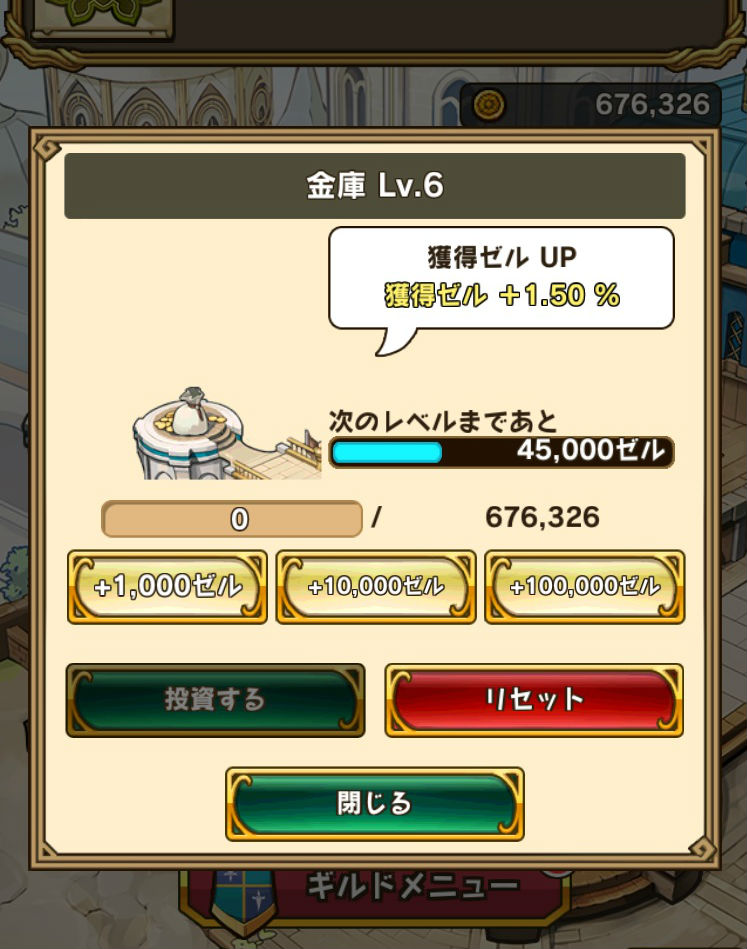
Task: Reset the amount with リセット
Action: (534, 700)
